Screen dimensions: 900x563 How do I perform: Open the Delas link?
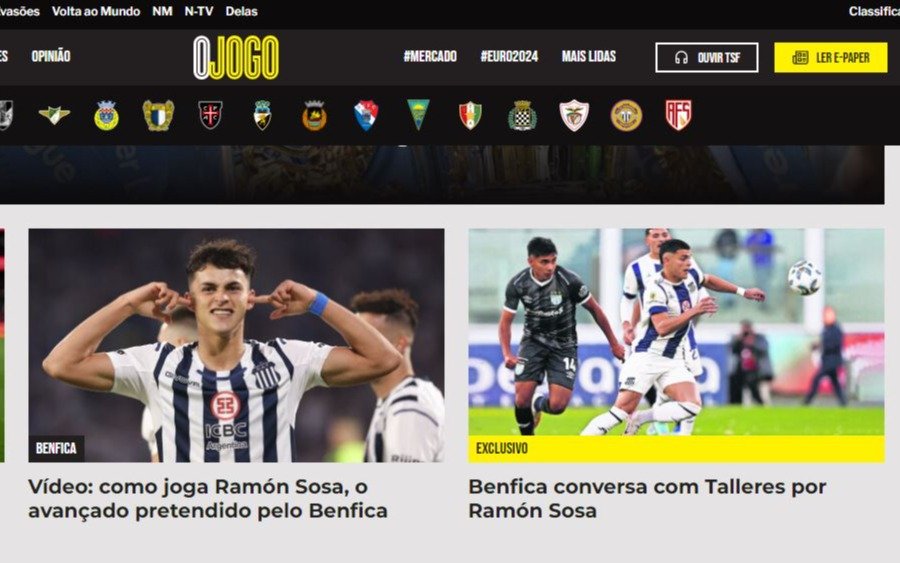(241, 12)
